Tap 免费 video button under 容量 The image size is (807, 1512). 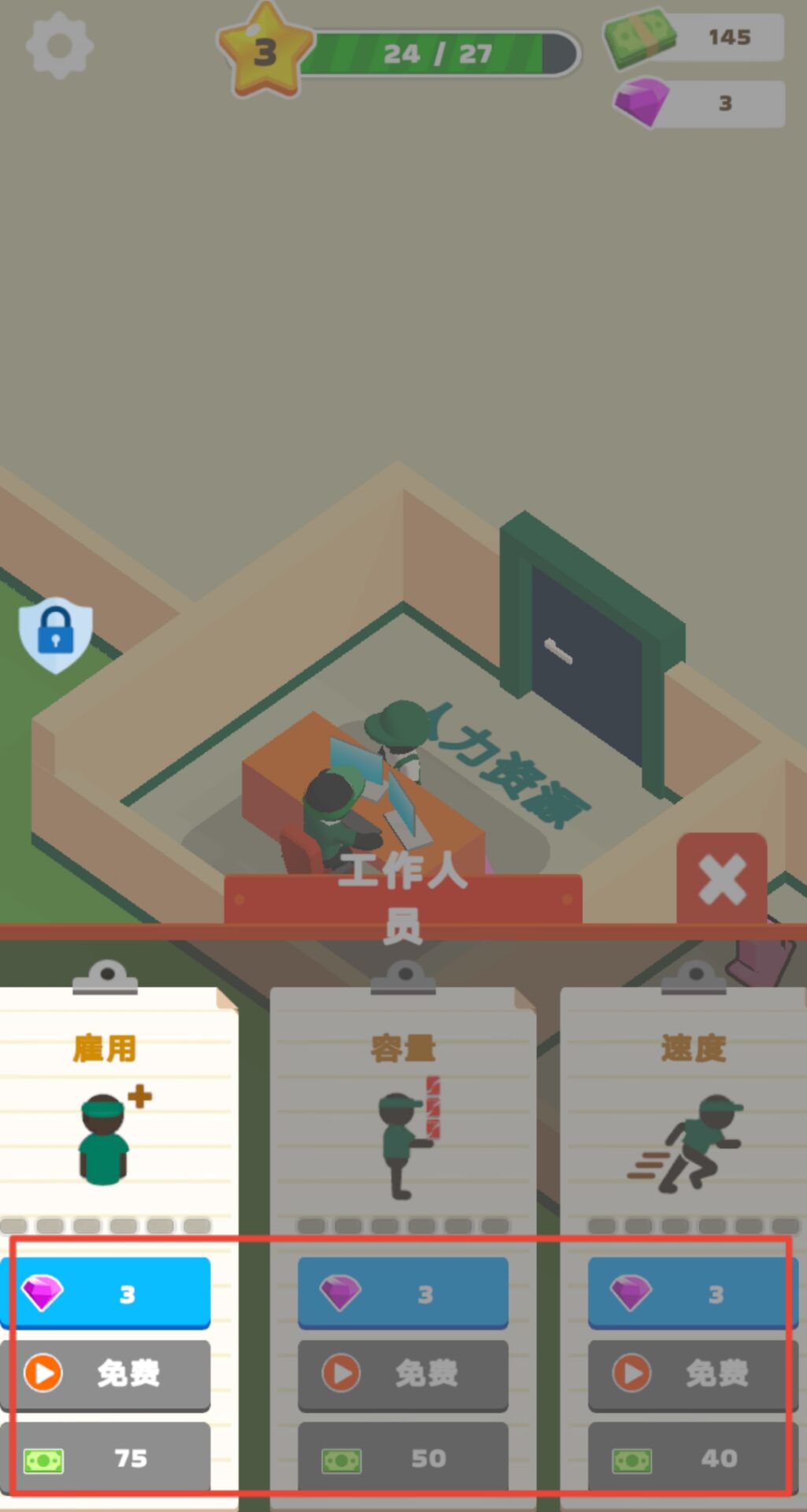click(x=402, y=1373)
